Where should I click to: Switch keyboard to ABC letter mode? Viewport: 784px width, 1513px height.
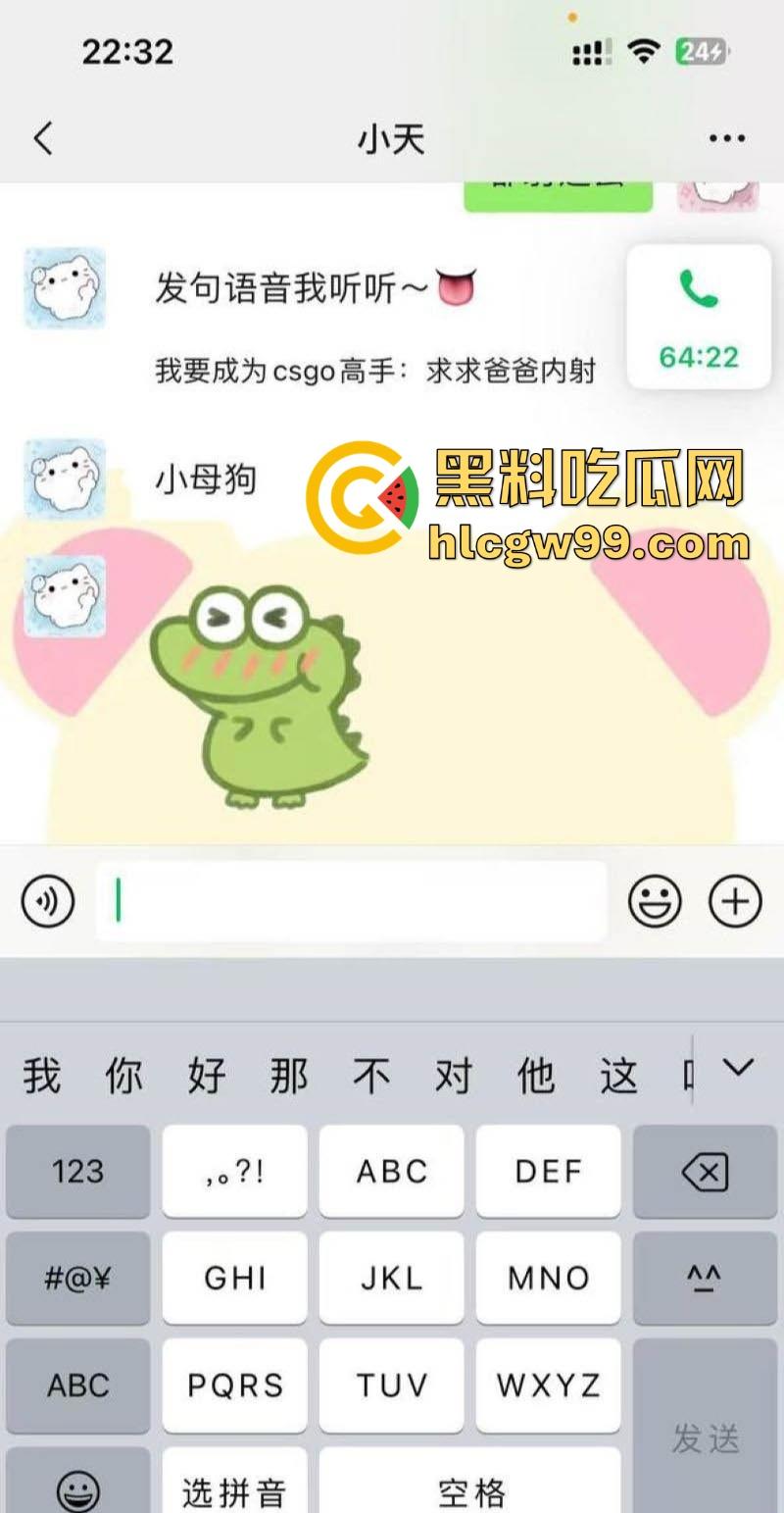pyautogui.click(x=77, y=1386)
